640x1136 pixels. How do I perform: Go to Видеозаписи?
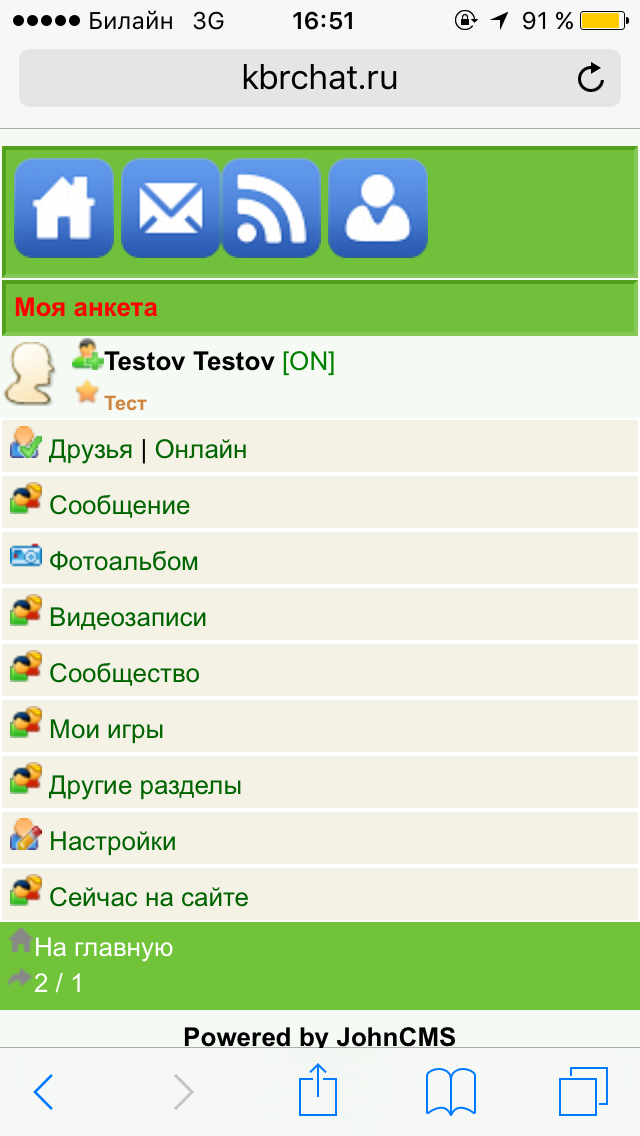(x=127, y=618)
